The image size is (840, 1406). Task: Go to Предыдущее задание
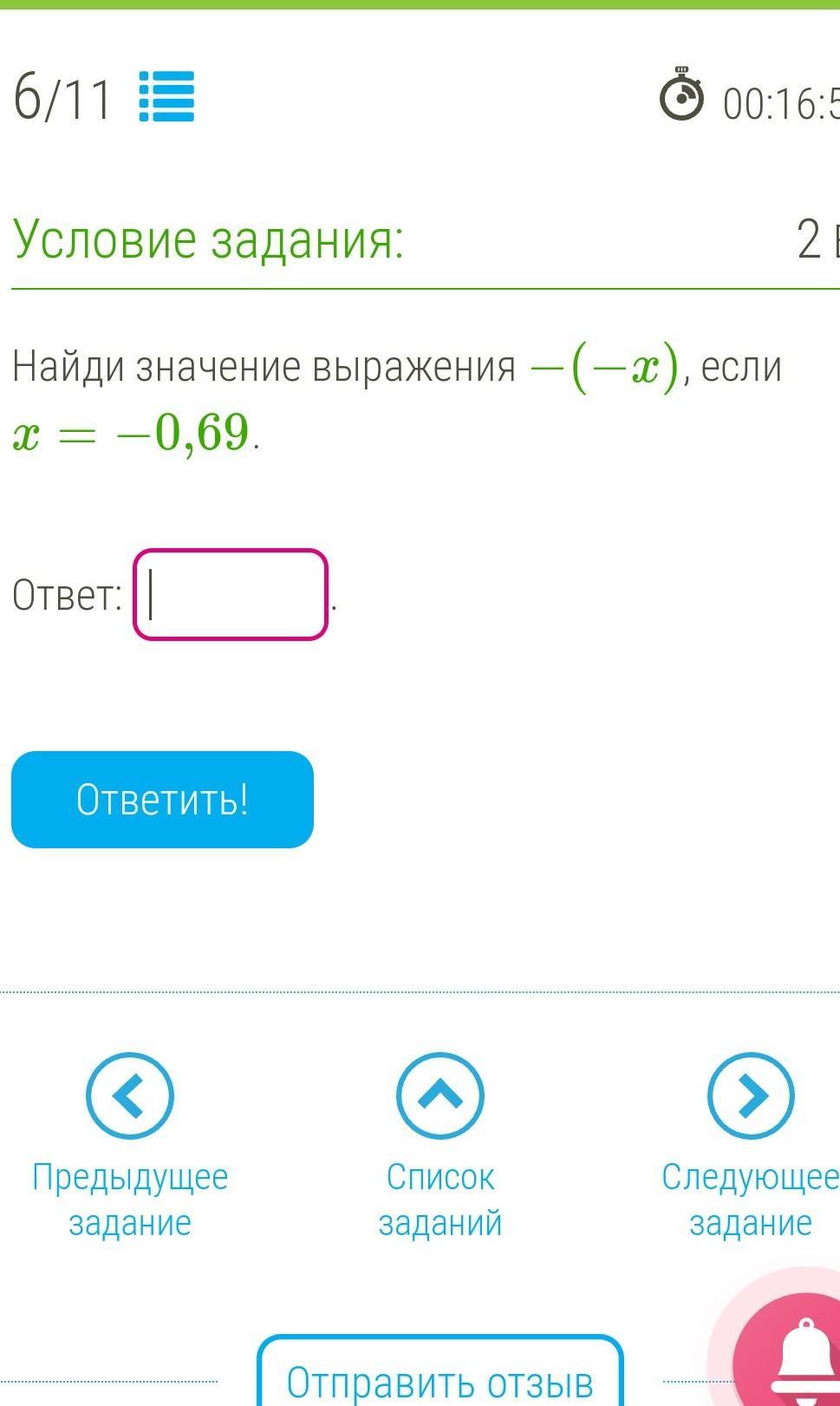130,1147
